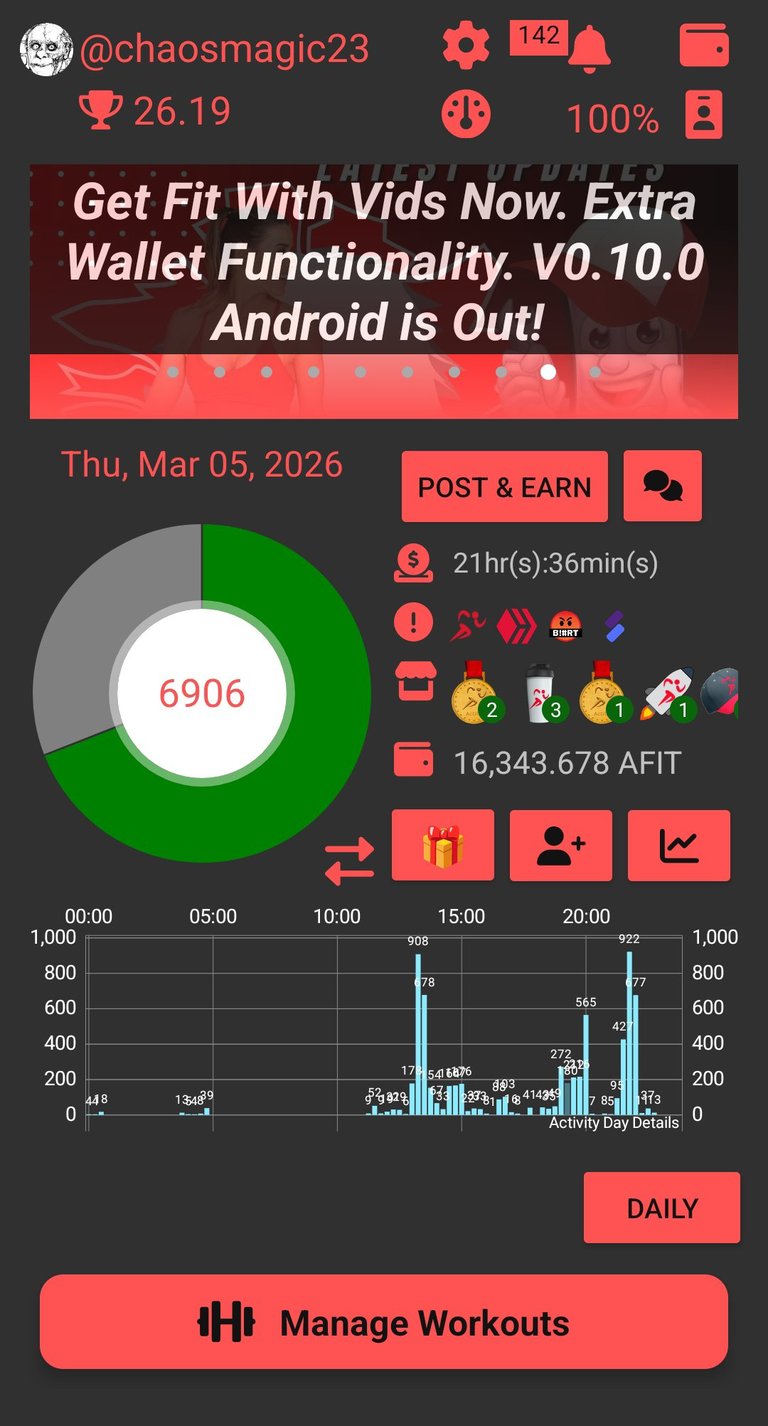Open the wallet icon in the header
The image size is (768, 1426).
click(x=704, y=46)
